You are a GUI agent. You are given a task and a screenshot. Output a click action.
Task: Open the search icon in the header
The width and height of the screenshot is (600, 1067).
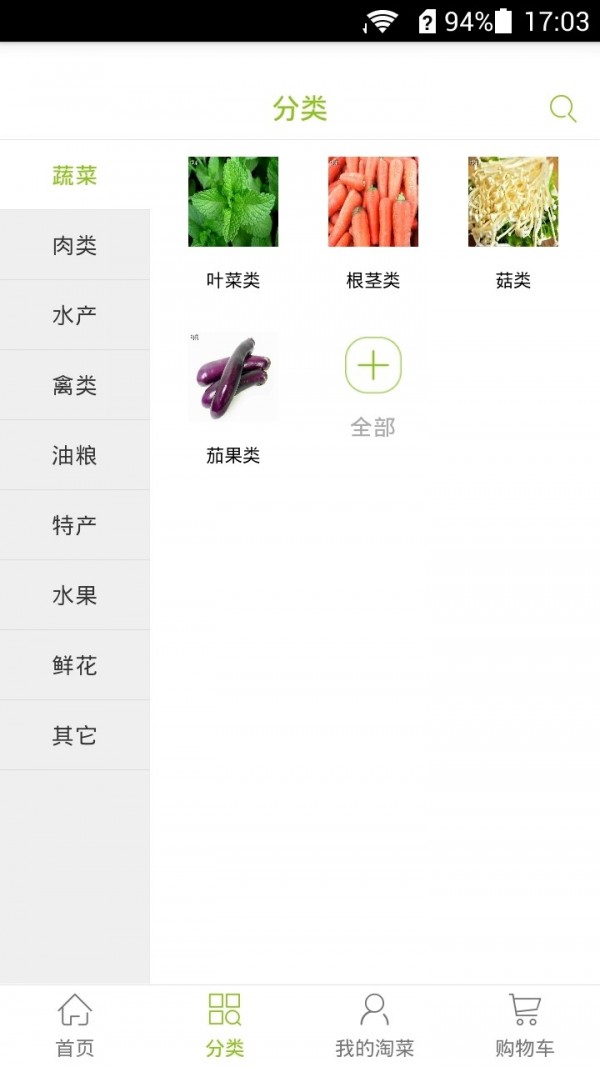coord(563,109)
